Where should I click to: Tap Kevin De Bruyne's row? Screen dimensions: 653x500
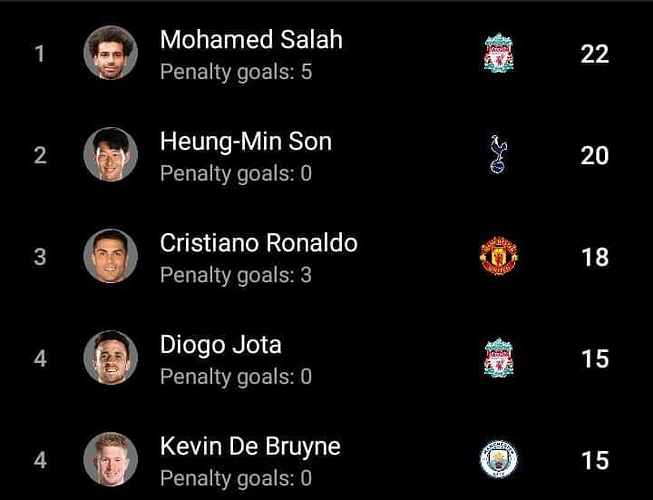pos(250,447)
